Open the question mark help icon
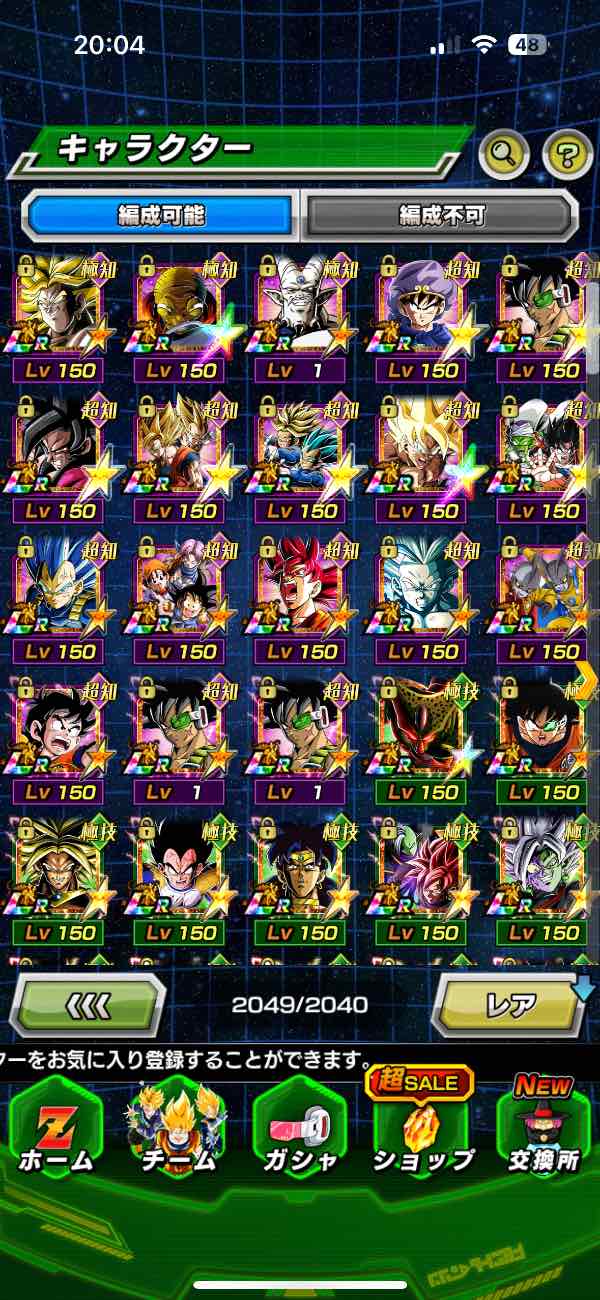The width and height of the screenshot is (600, 1300). [x=567, y=154]
